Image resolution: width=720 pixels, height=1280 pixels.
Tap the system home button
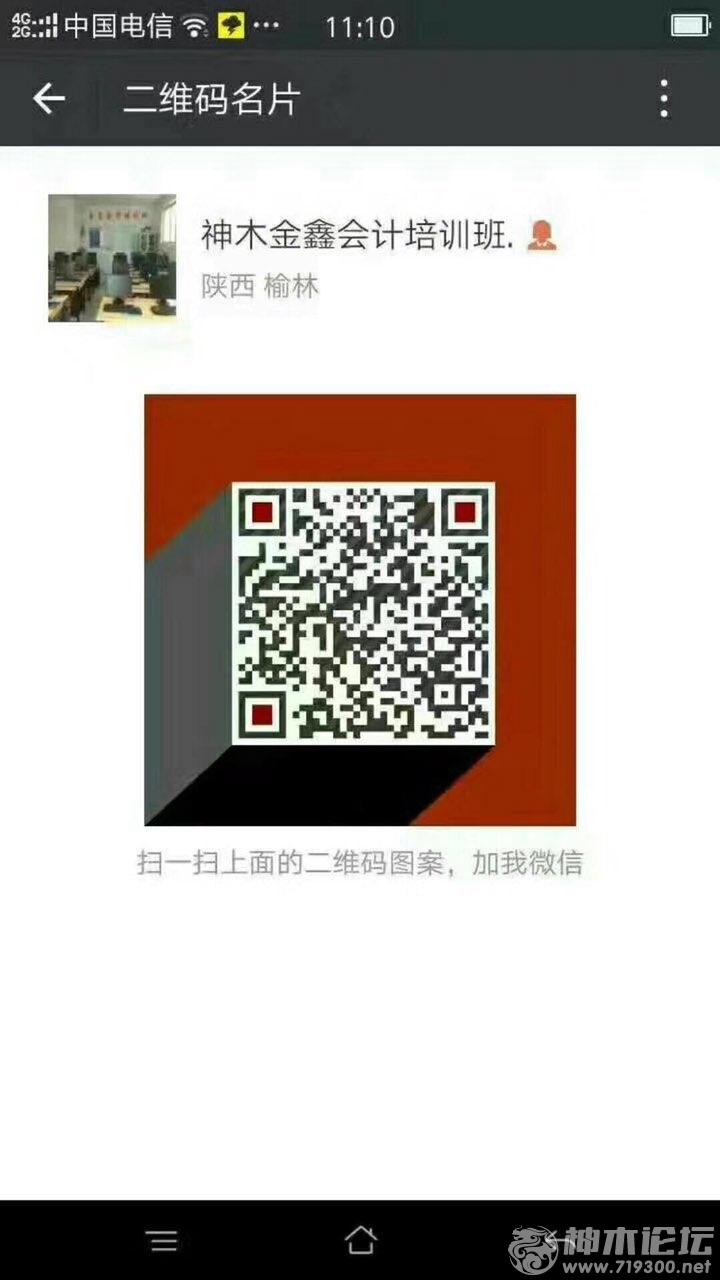tap(360, 1241)
